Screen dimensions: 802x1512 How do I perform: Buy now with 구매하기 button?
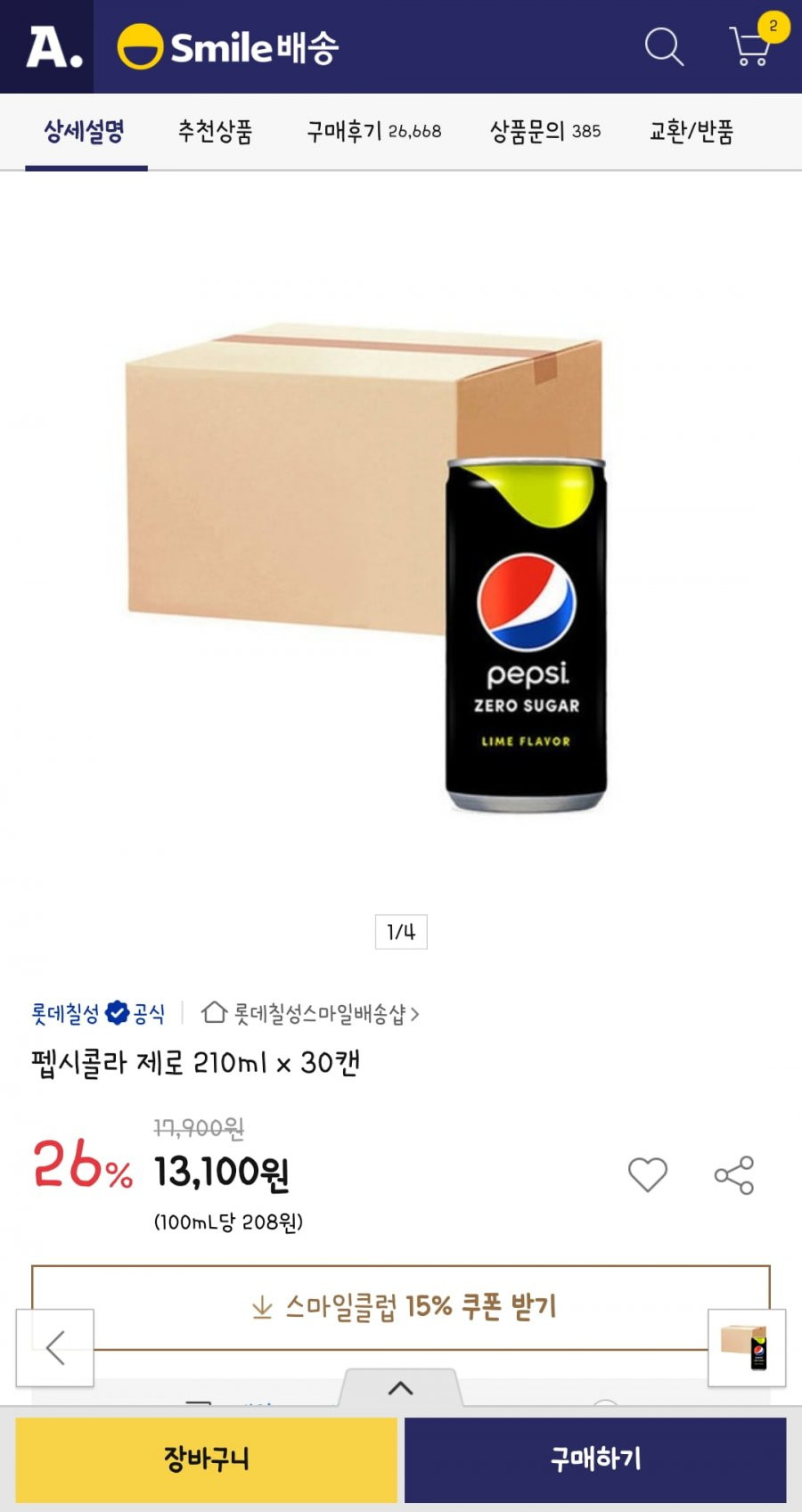pyautogui.click(x=595, y=1459)
